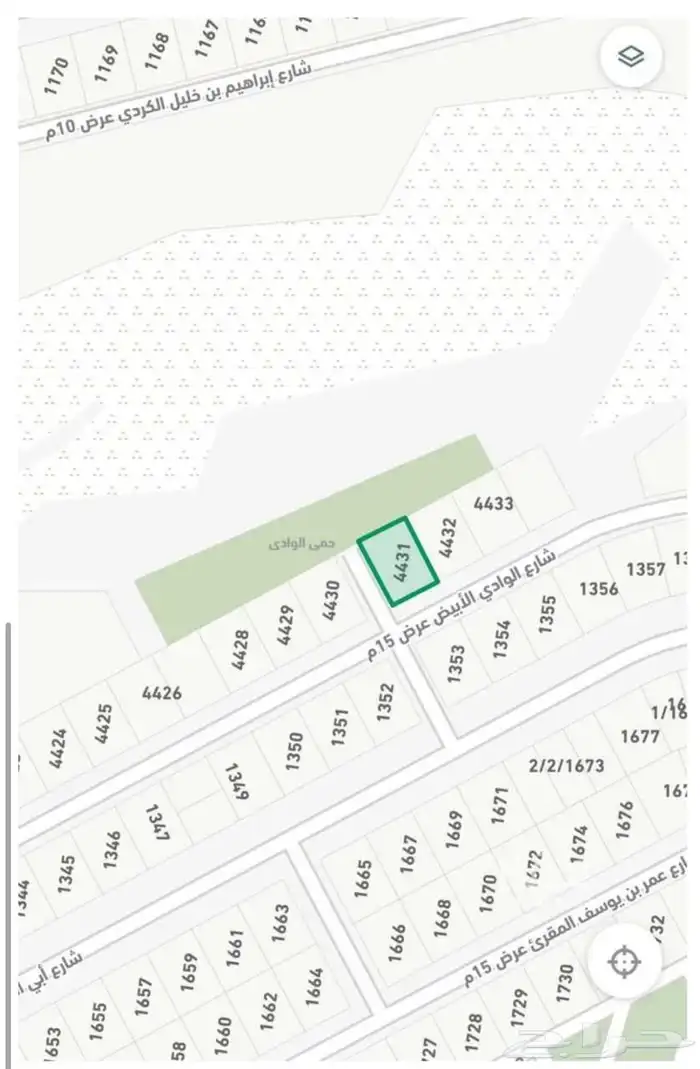This screenshot has height=1069, width=700.
Task: Open the map layers button
Action: 632,57
